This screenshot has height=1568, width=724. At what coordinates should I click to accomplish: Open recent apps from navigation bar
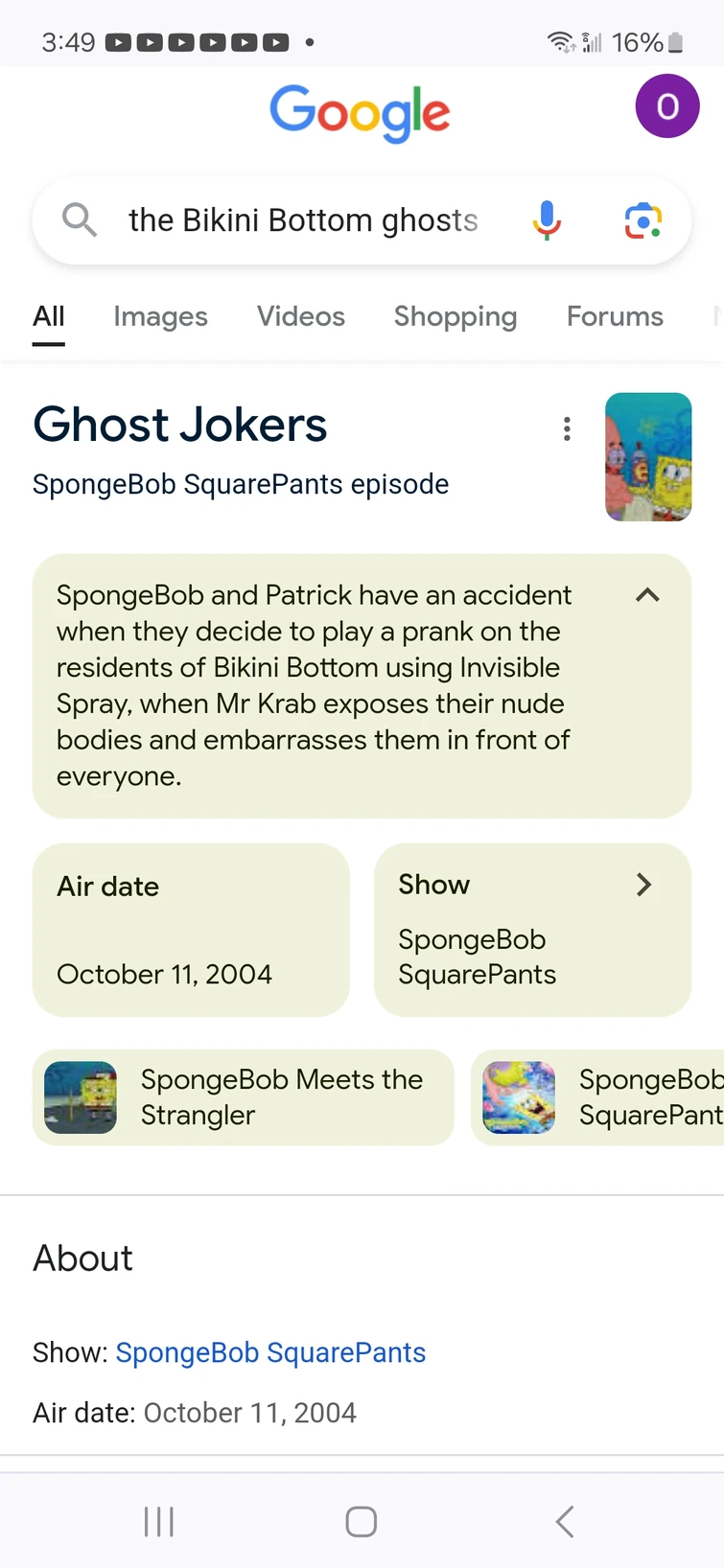click(x=159, y=1521)
